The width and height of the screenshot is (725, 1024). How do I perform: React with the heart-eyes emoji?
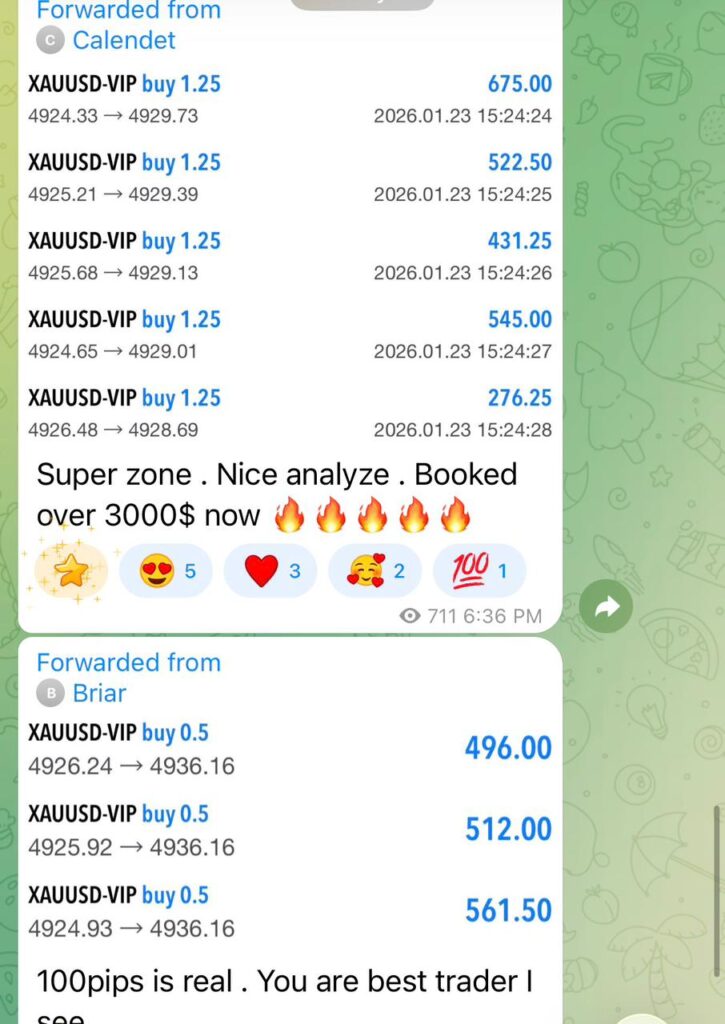click(165, 571)
